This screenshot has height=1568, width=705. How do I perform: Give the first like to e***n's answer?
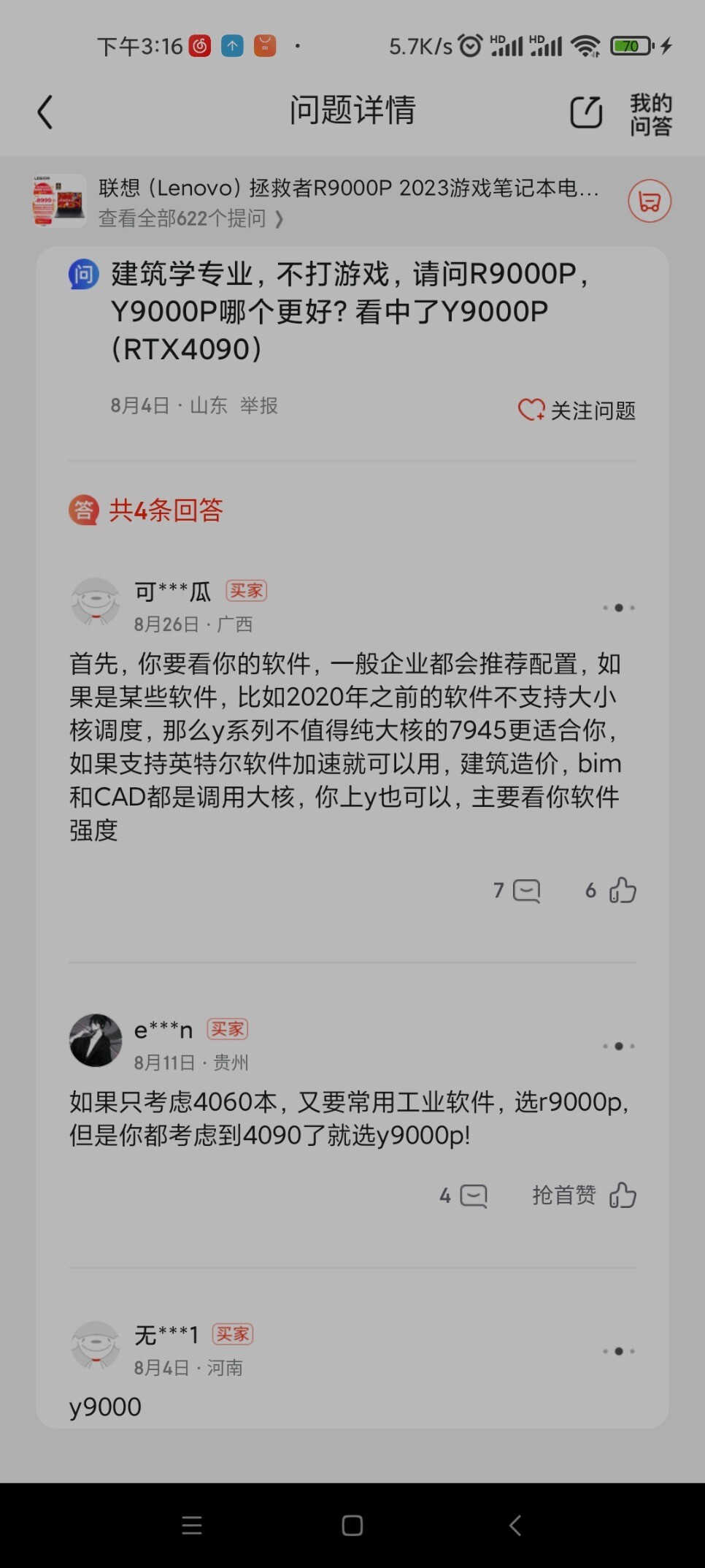(x=584, y=1196)
